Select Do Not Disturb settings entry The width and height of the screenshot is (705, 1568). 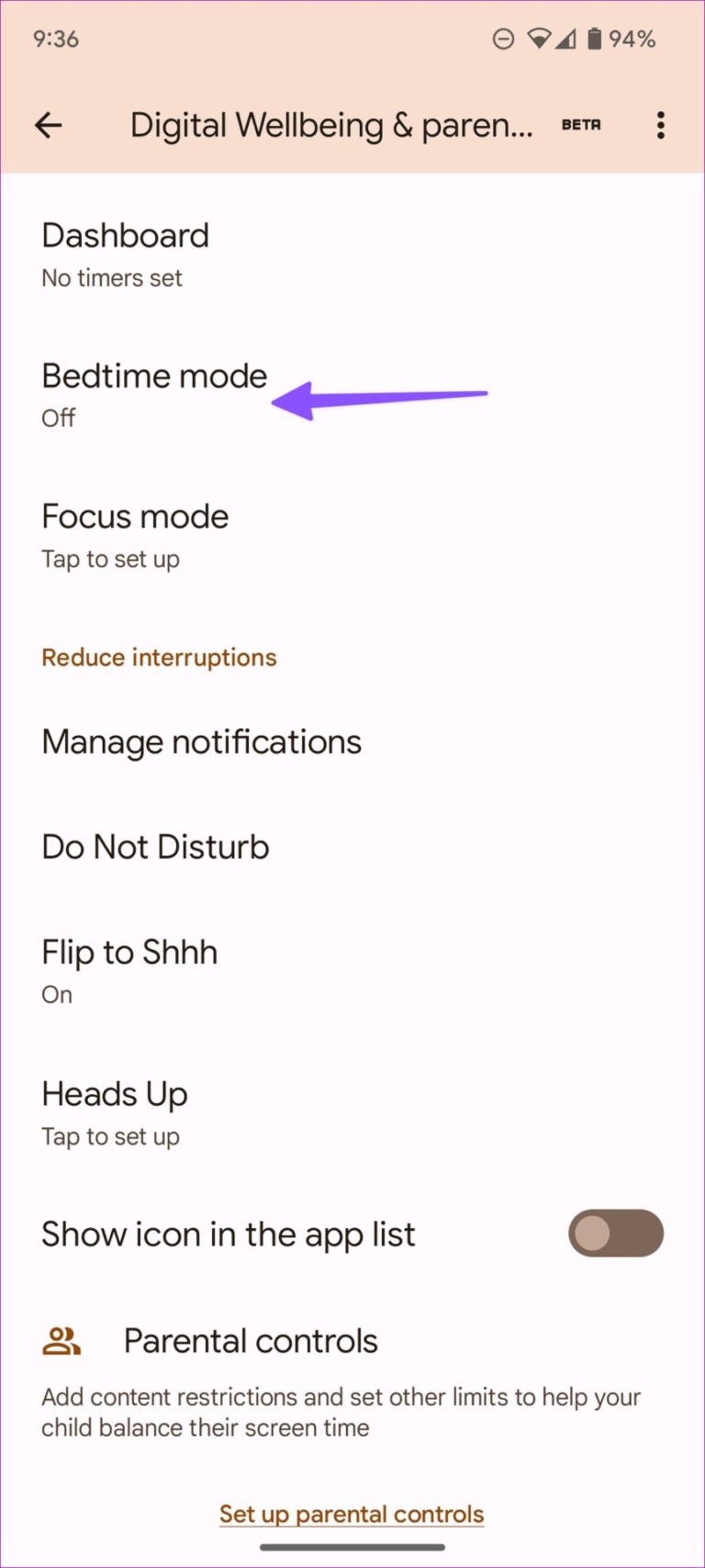pos(155,846)
